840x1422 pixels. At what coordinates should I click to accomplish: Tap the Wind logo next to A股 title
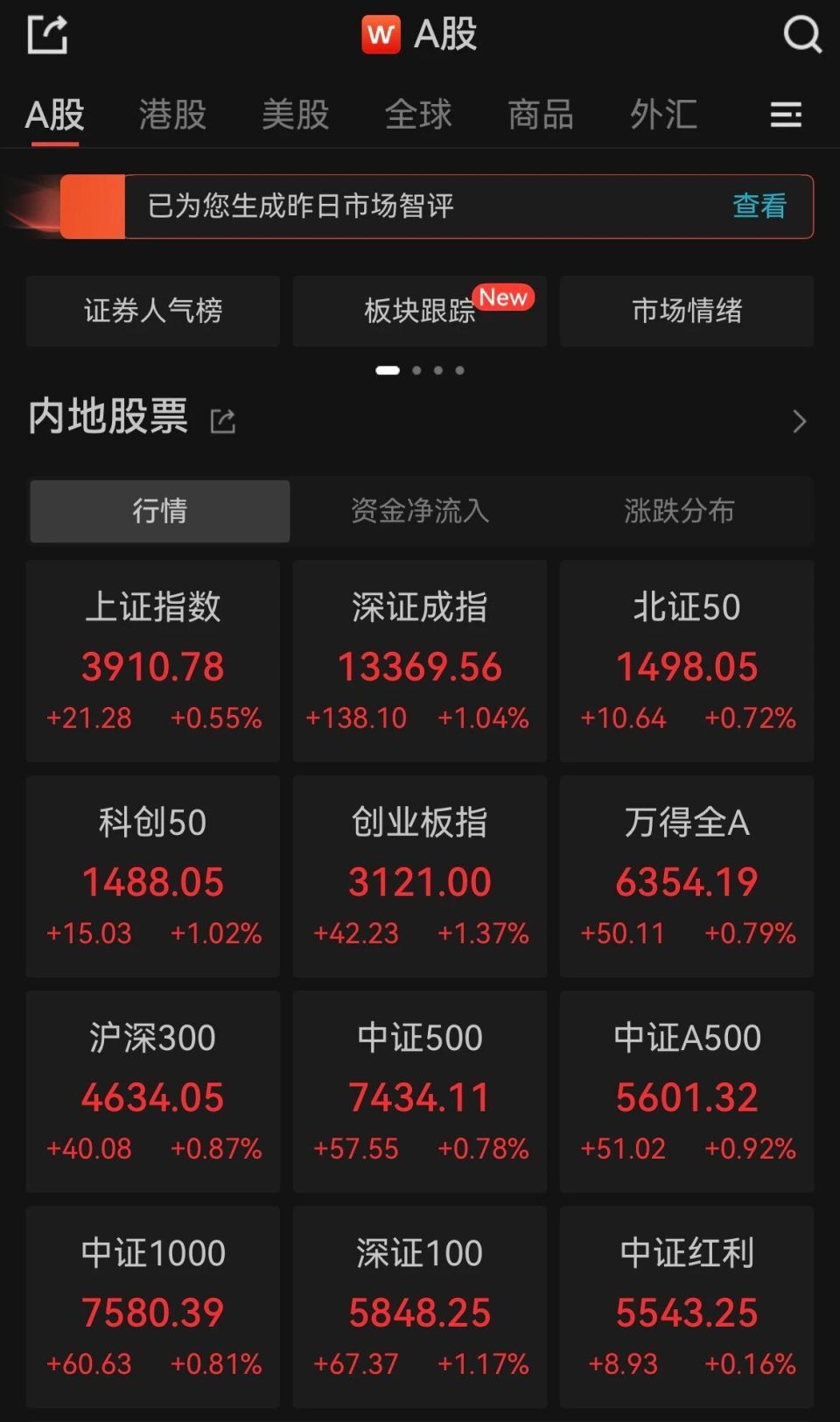pyautogui.click(x=380, y=36)
